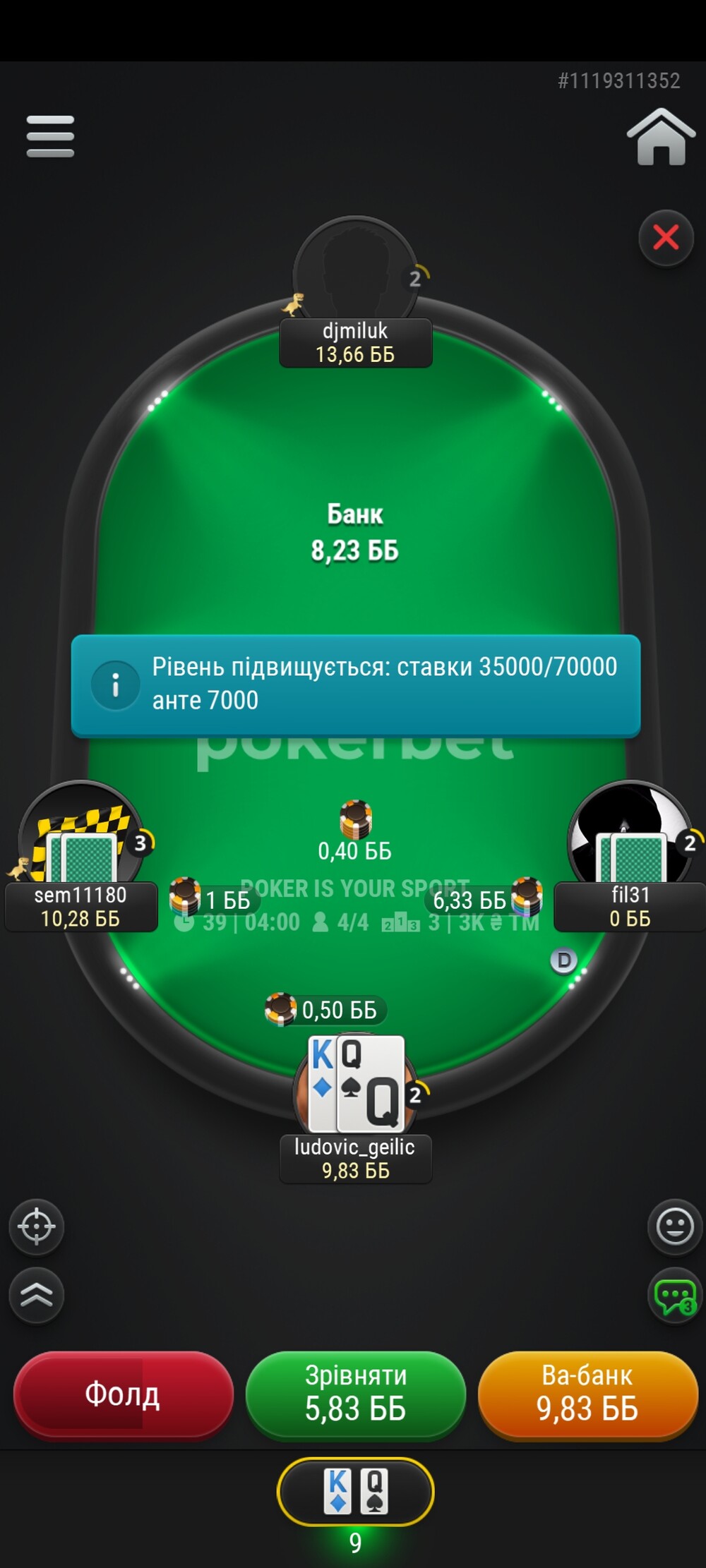
Task: Tap the red X close button
Action: tap(666, 238)
